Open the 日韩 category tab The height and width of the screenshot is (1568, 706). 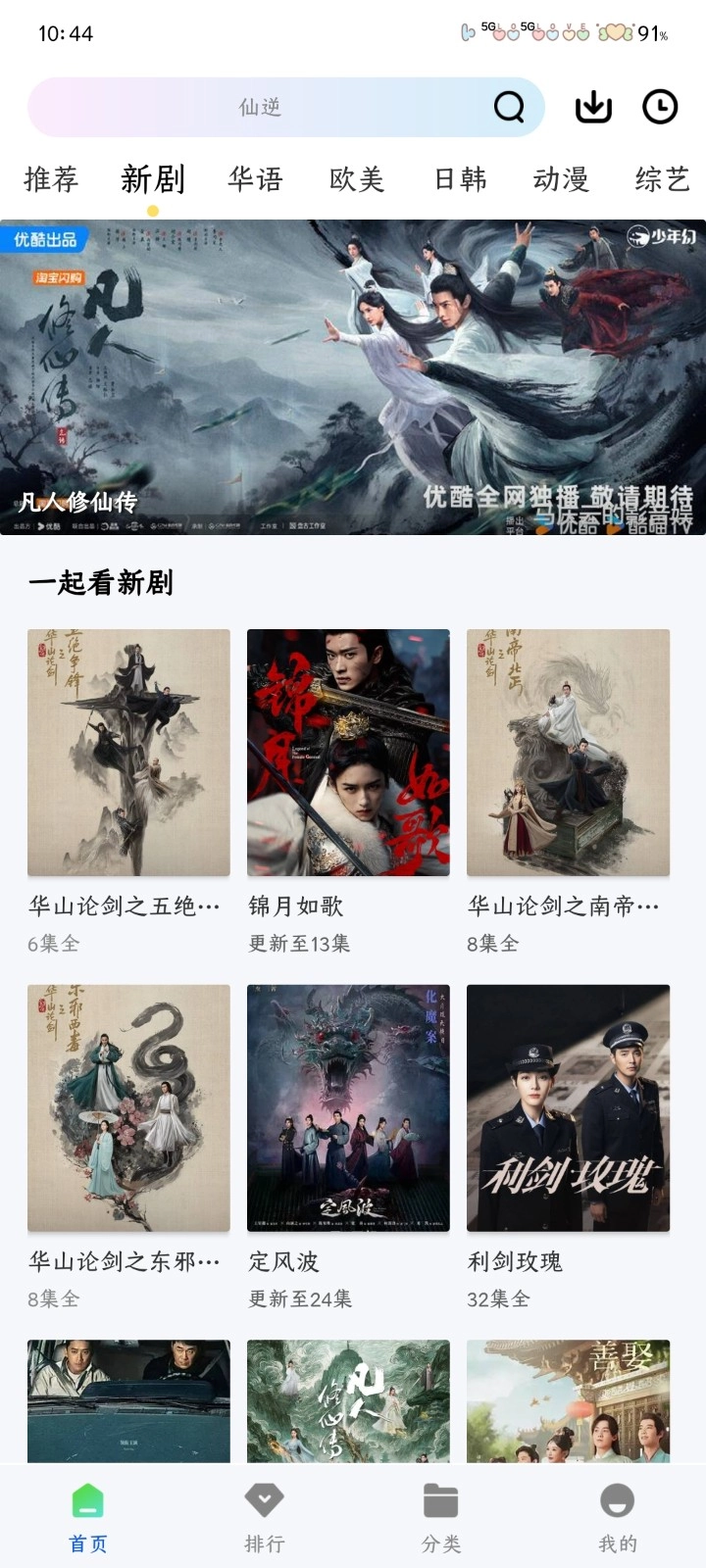tap(459, 179)
